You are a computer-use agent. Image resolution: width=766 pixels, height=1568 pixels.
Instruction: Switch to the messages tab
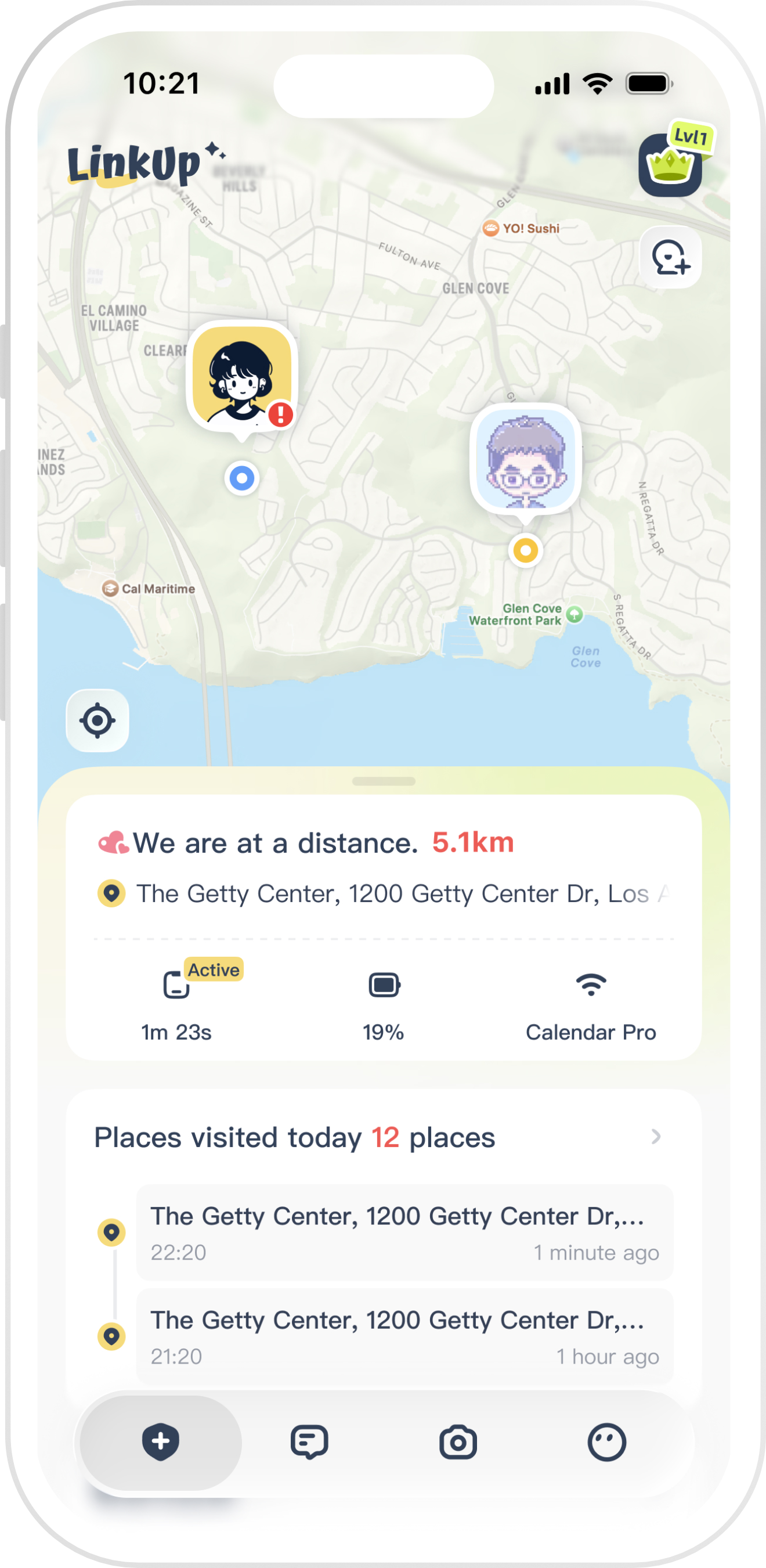309,1441
